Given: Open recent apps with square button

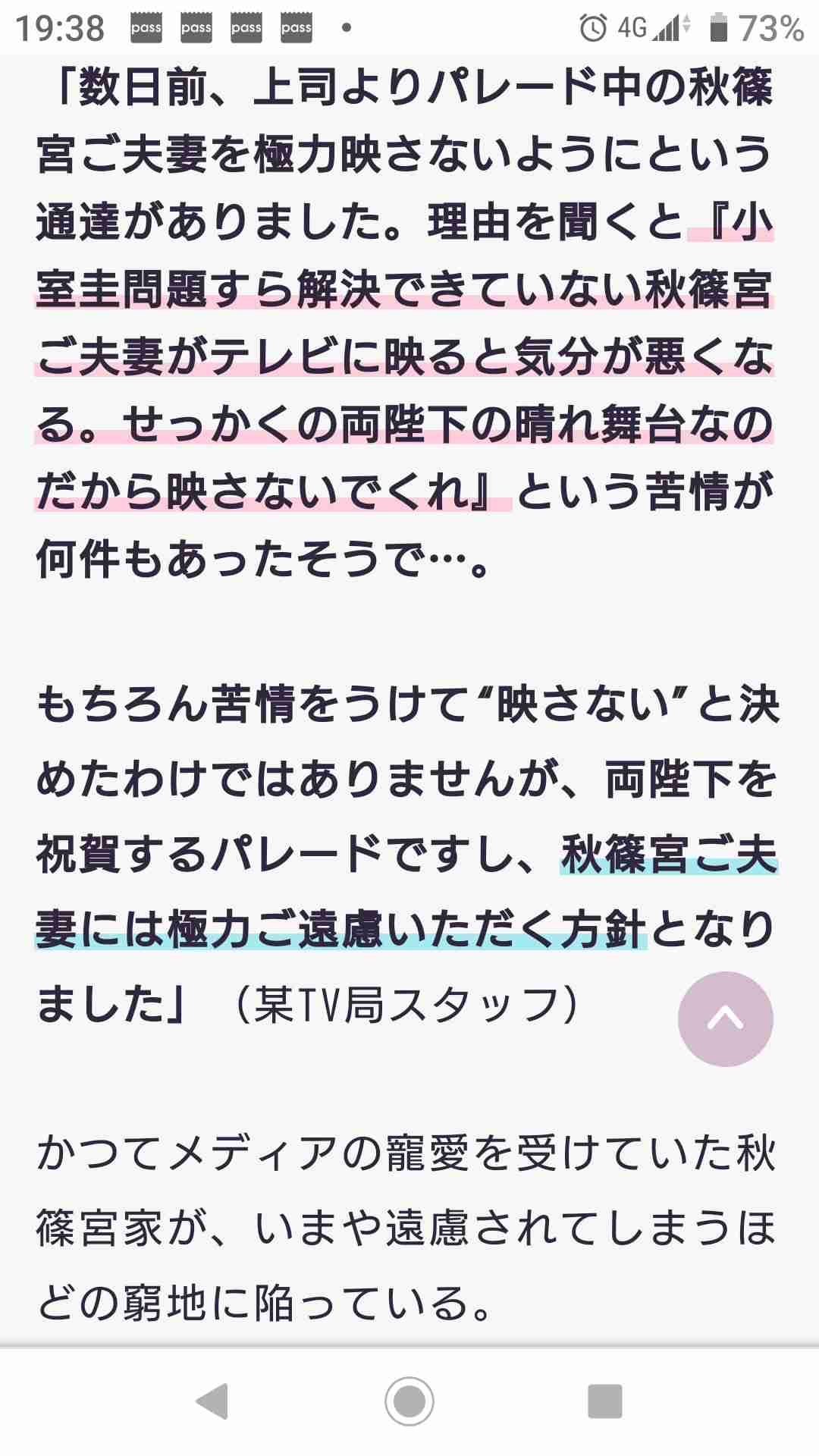Looking at the screenshot, I should click(x=605, y=1401).
